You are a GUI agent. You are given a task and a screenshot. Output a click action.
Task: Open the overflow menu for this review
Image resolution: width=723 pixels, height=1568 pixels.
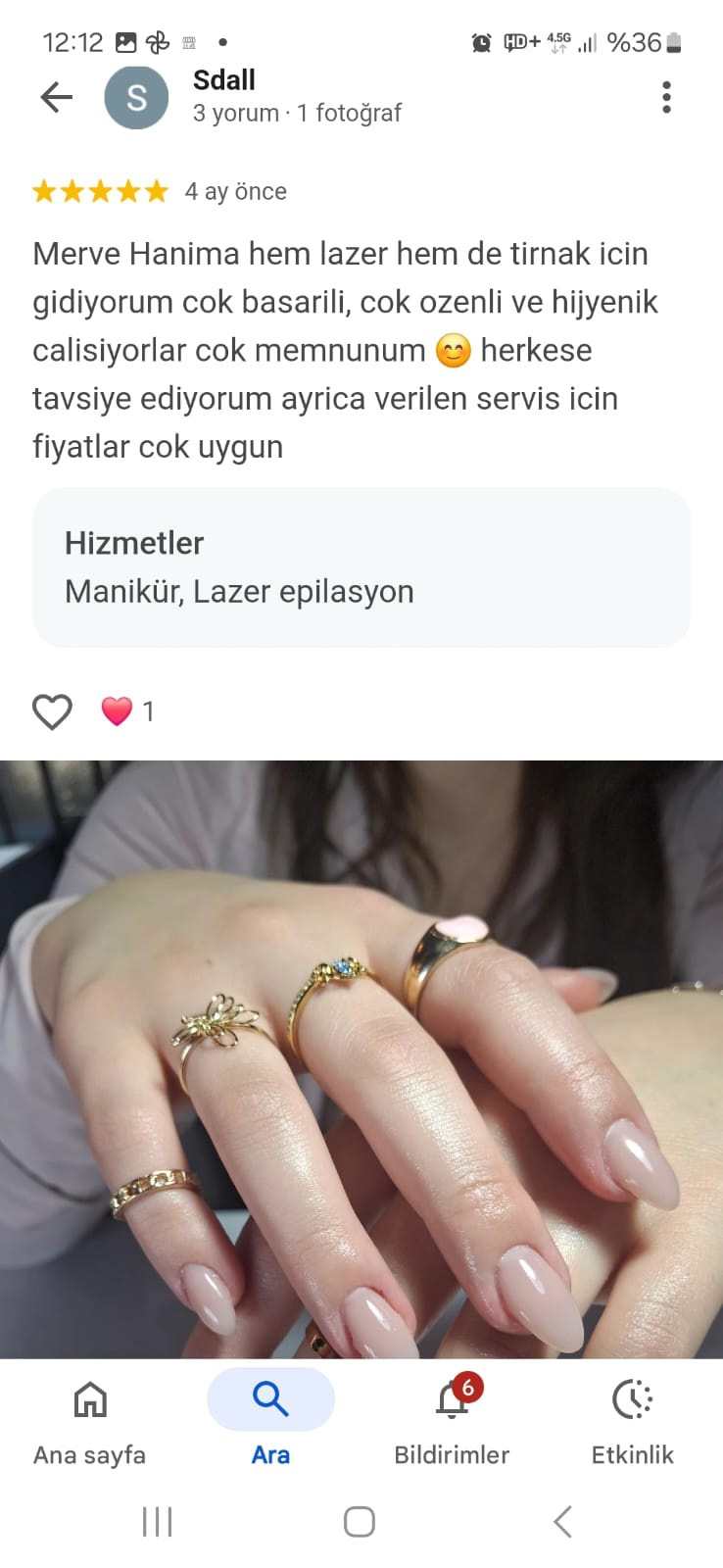click(666, 97)
